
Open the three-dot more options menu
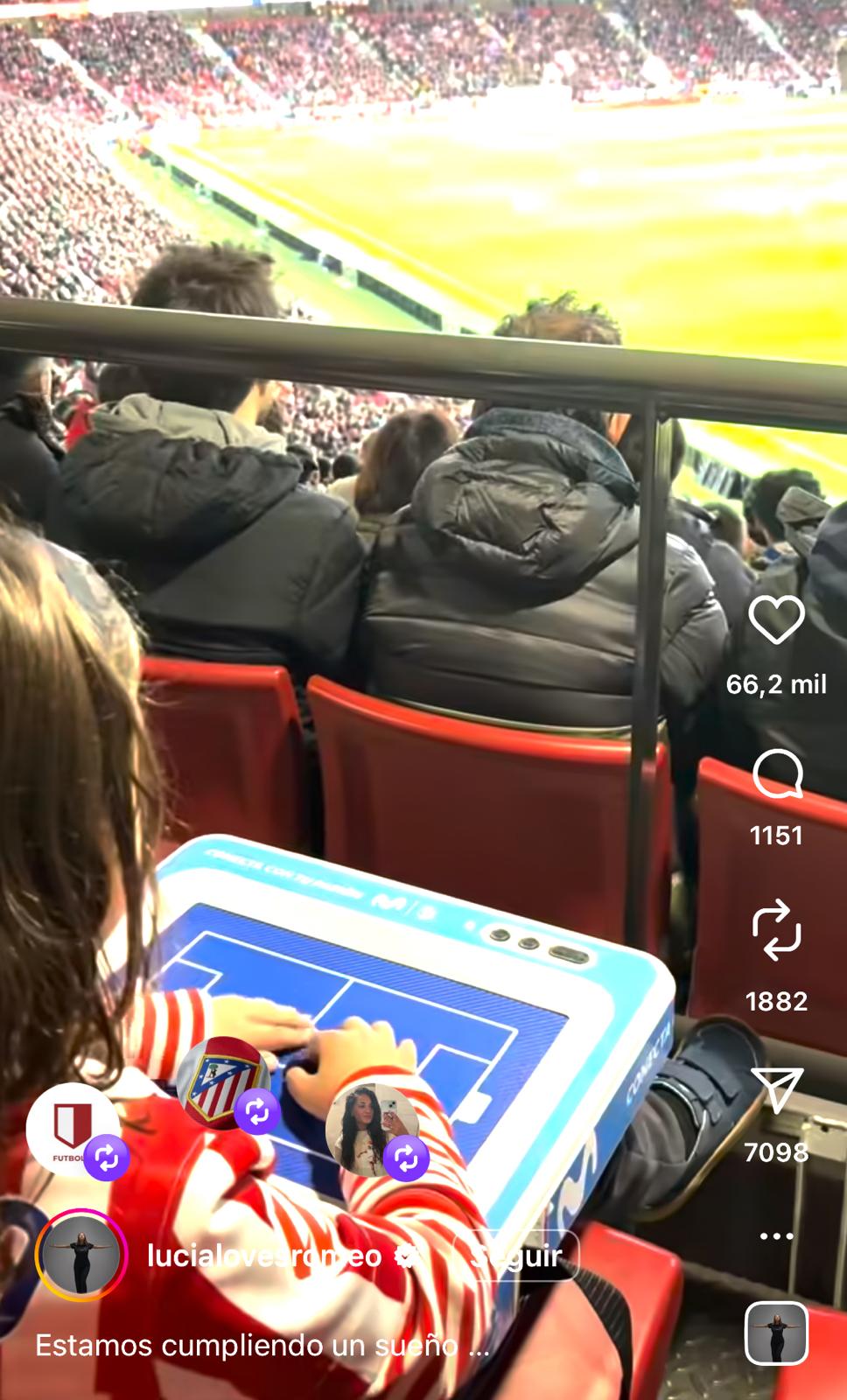[x=776, y=1235]
